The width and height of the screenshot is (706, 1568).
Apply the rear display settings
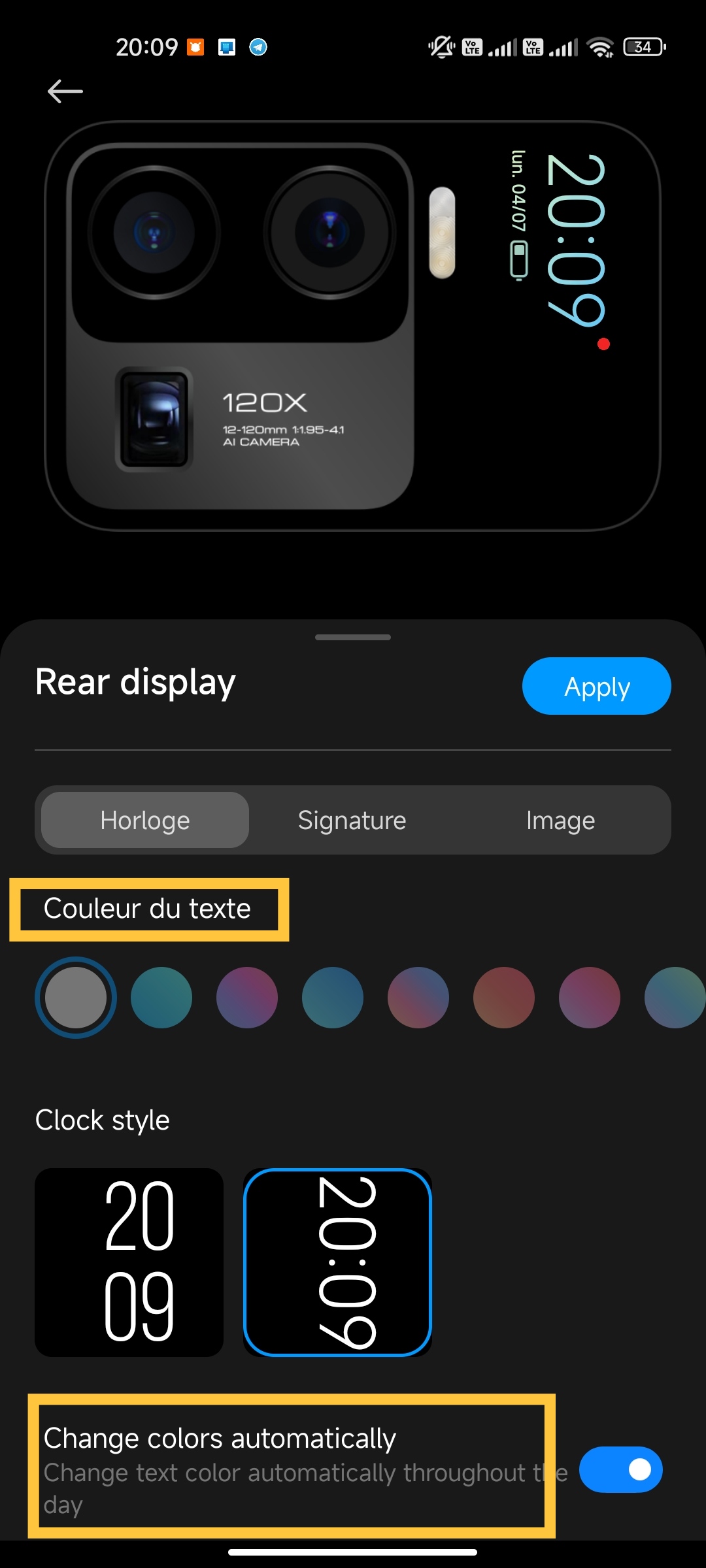click(596, 686)
